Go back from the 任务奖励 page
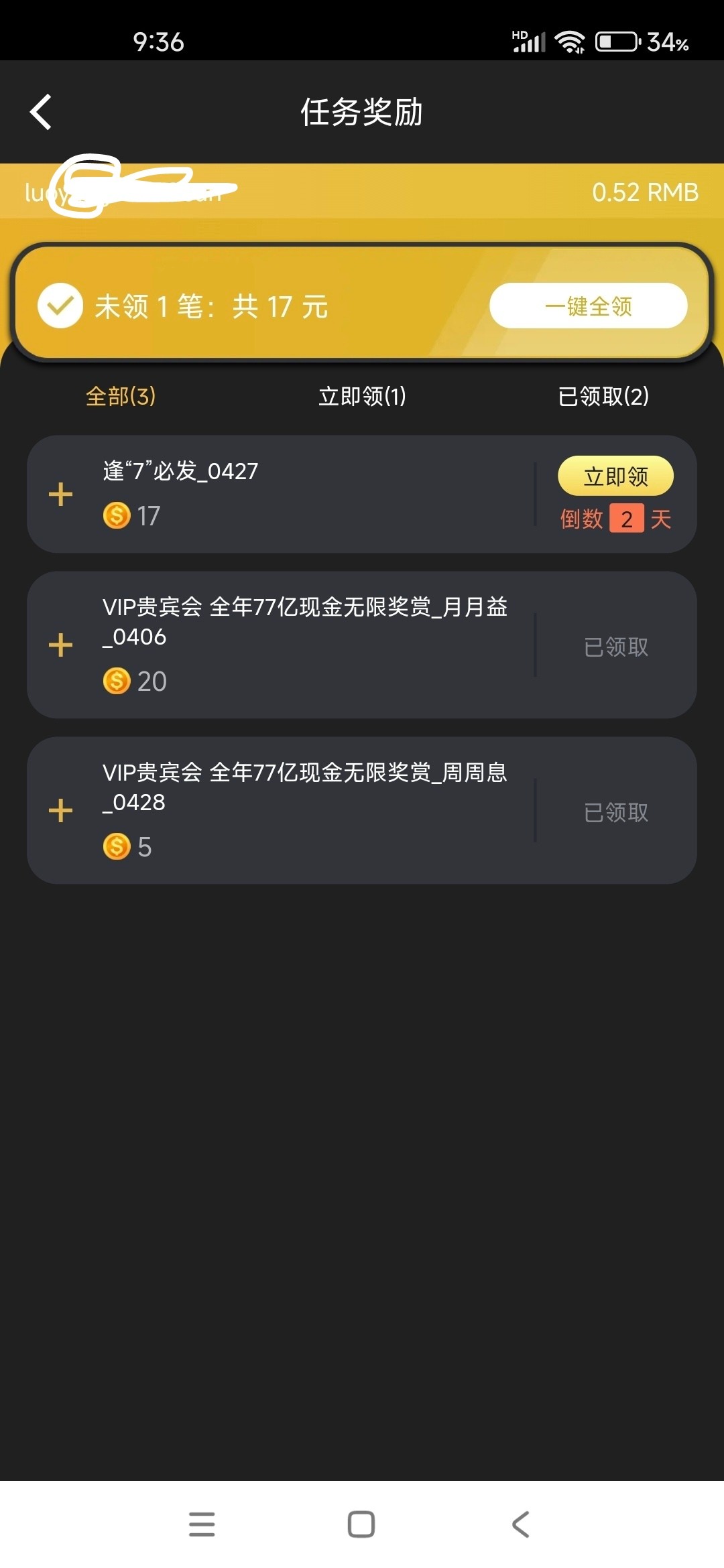This screenshot has width=724, height=1568. [x=41, y=112]
